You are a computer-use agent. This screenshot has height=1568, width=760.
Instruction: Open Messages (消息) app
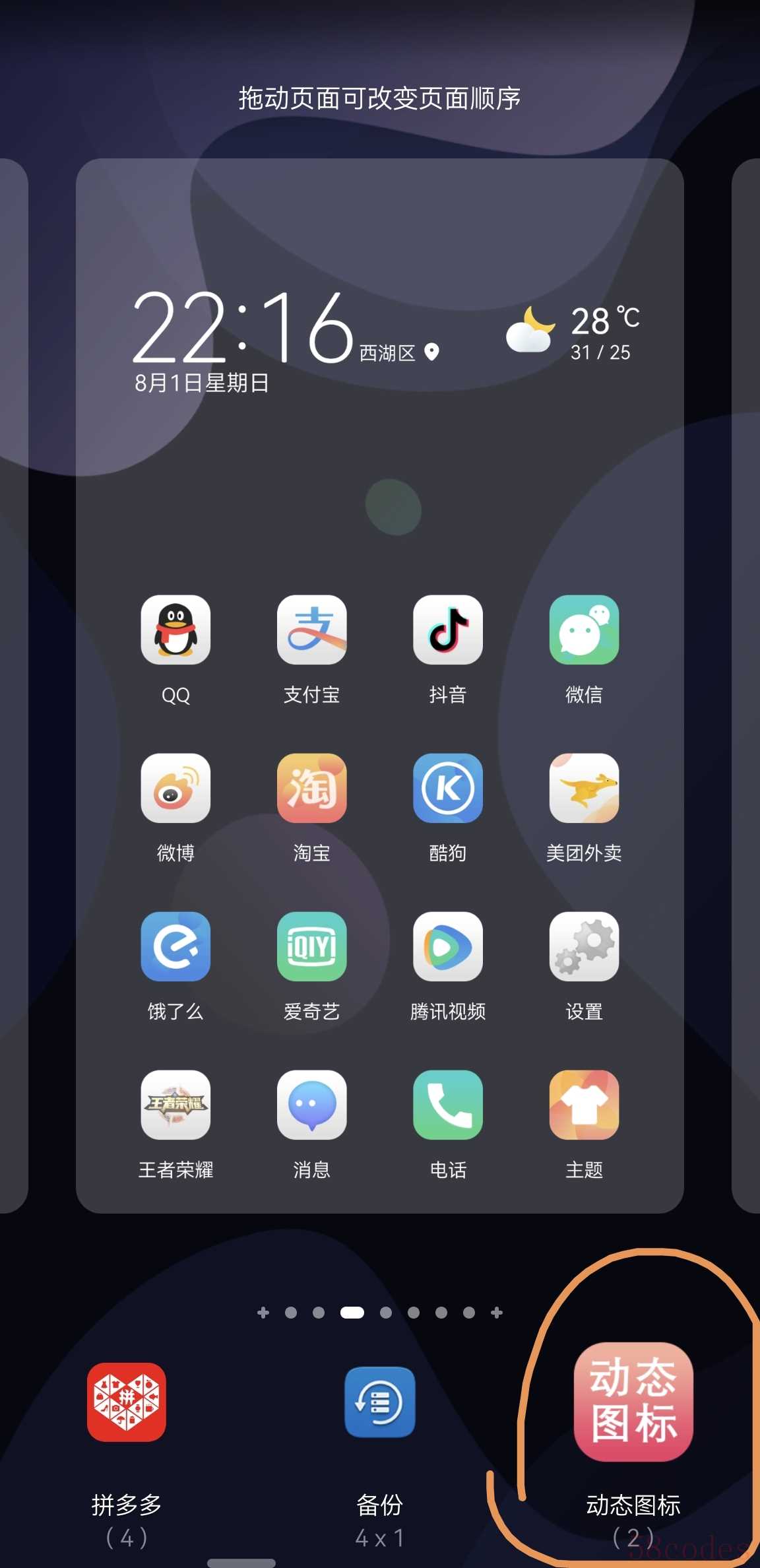click(x=311, y=1105)
